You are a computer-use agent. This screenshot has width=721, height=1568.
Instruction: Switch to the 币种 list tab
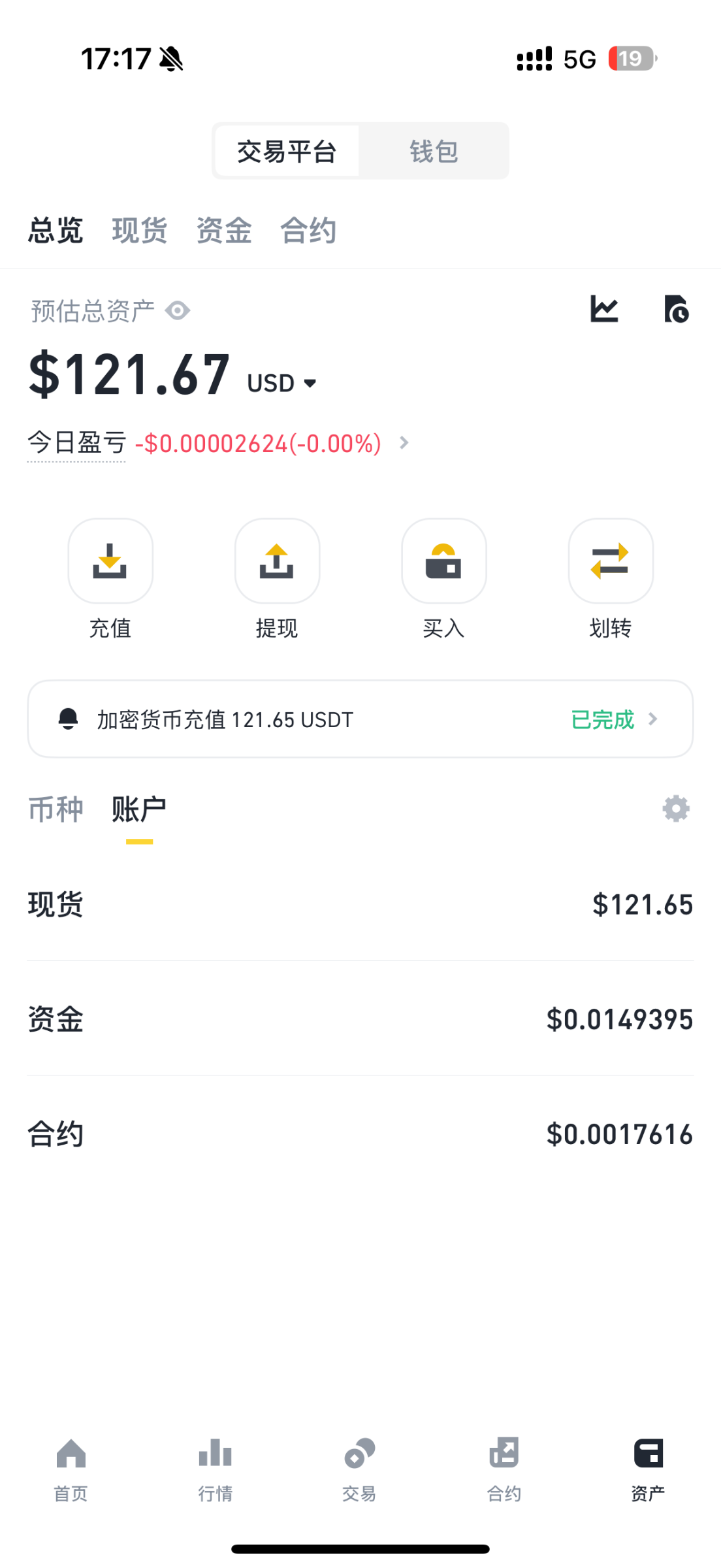(x=56, y=809)
